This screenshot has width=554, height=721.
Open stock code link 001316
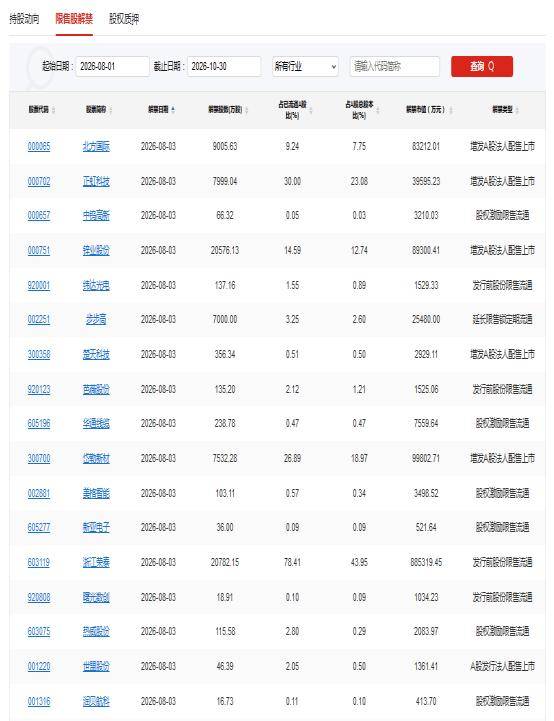[39, 701]
